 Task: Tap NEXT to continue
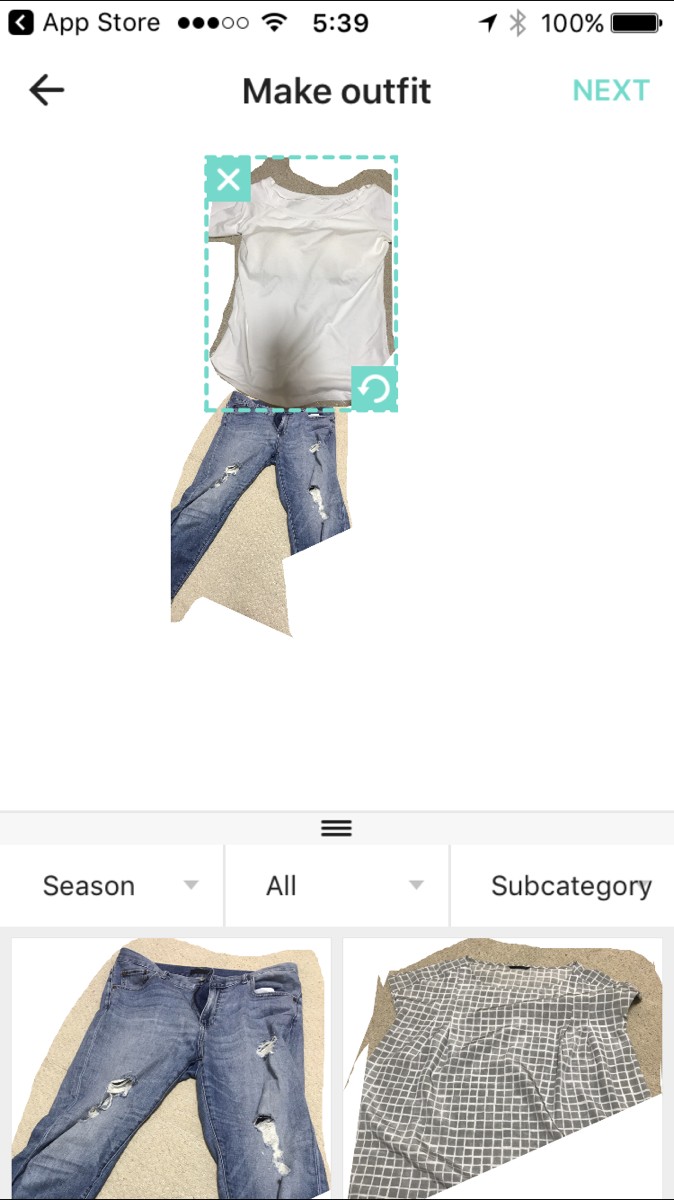click(610, 91)
